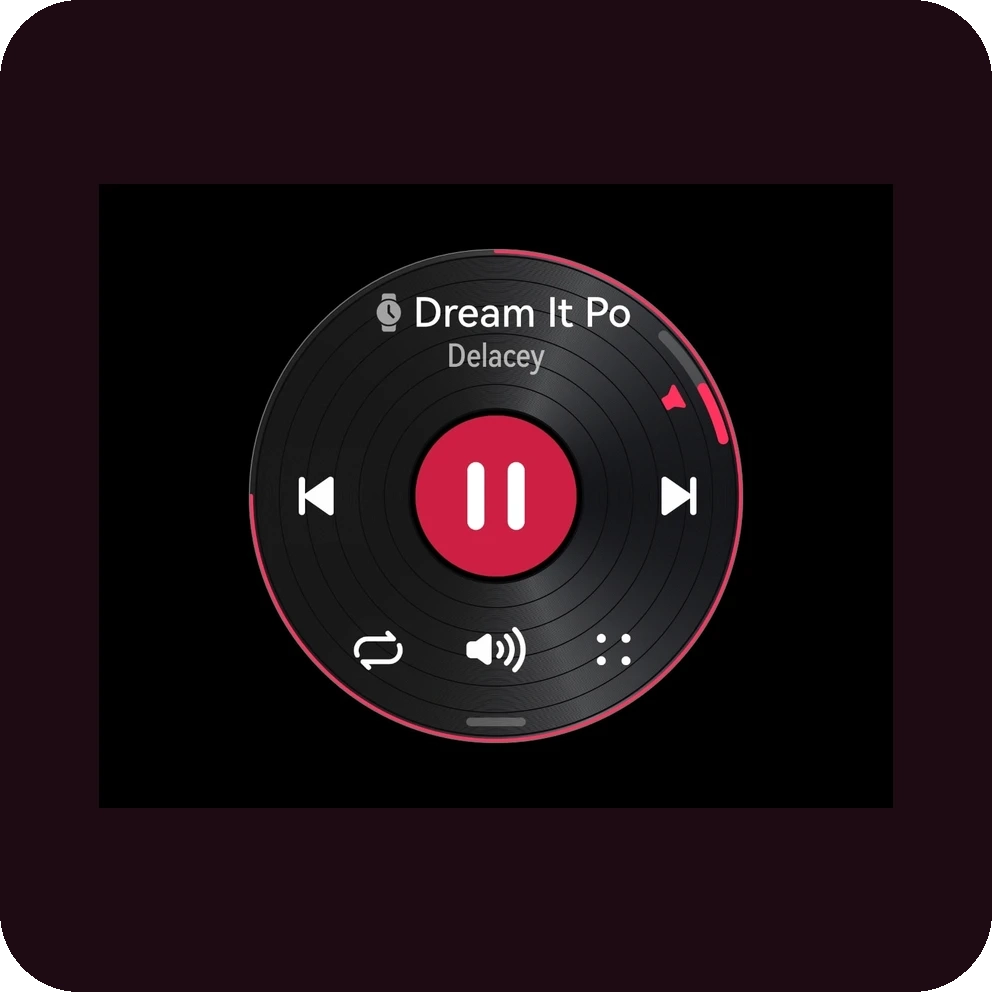Toggle the repeat mode
Image resolution: width=992 pixels, height=992 pixels.
(x=379, y=651)
